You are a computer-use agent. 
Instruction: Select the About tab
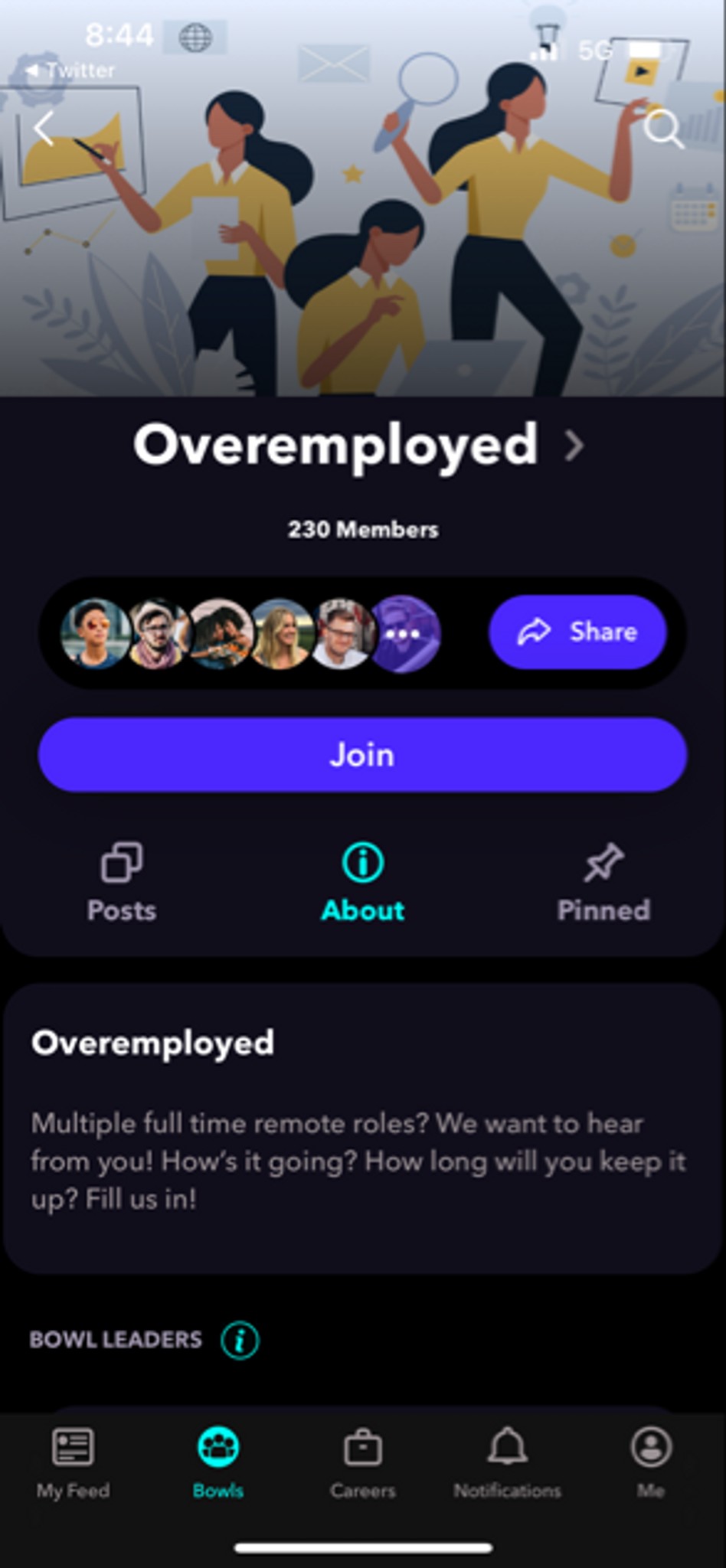[x=362, y=883]
